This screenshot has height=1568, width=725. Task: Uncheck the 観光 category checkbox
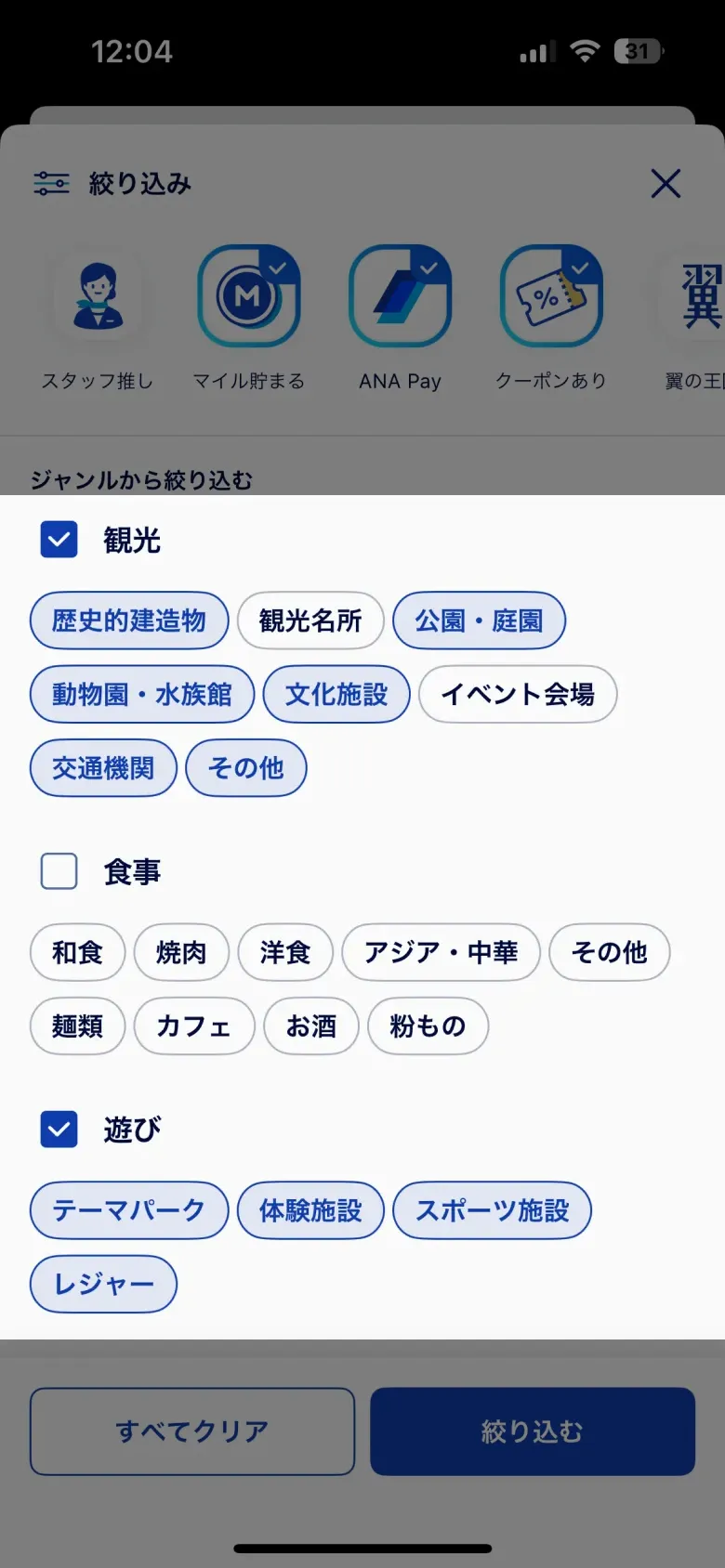pos(59,540)
